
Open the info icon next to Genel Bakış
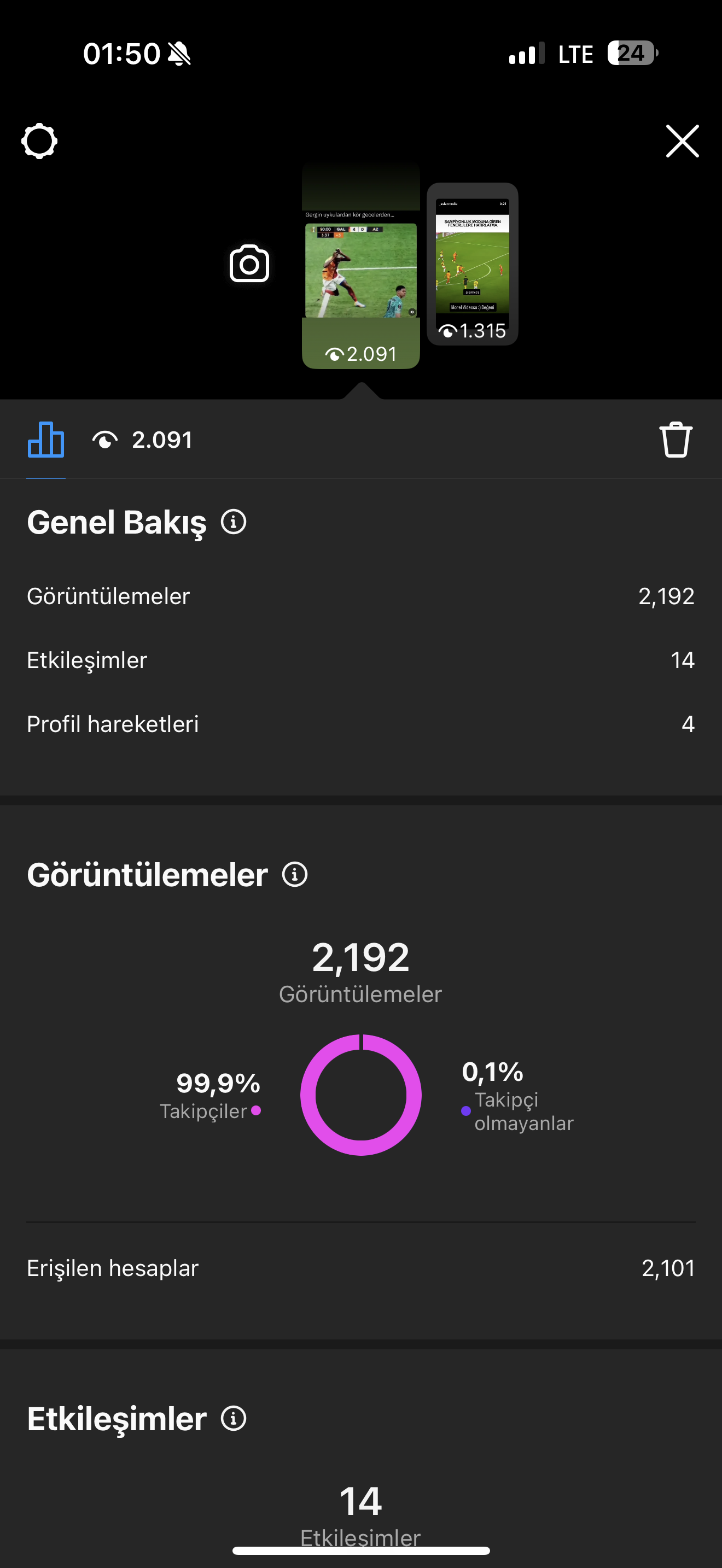(233, 522)
